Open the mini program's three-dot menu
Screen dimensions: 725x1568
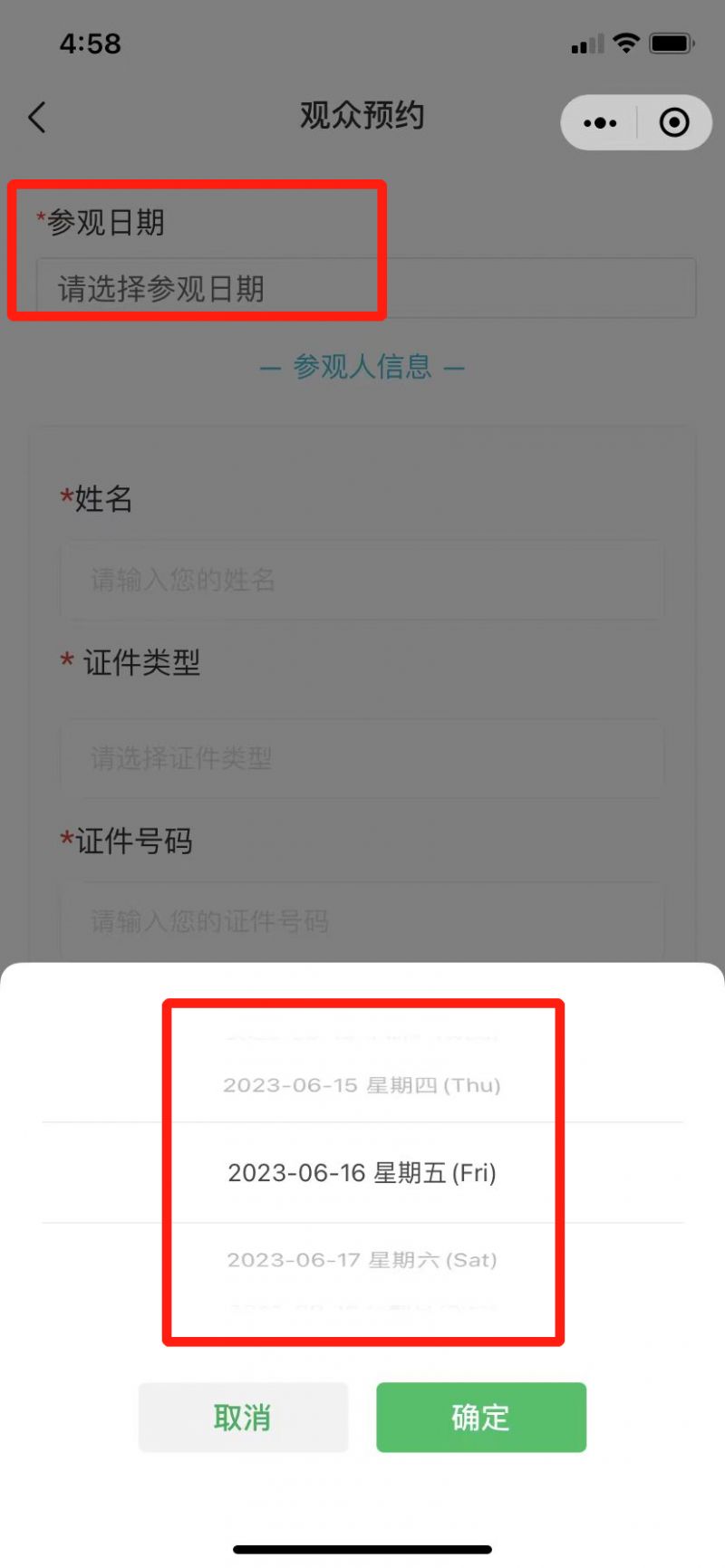[x=600, y=123]
